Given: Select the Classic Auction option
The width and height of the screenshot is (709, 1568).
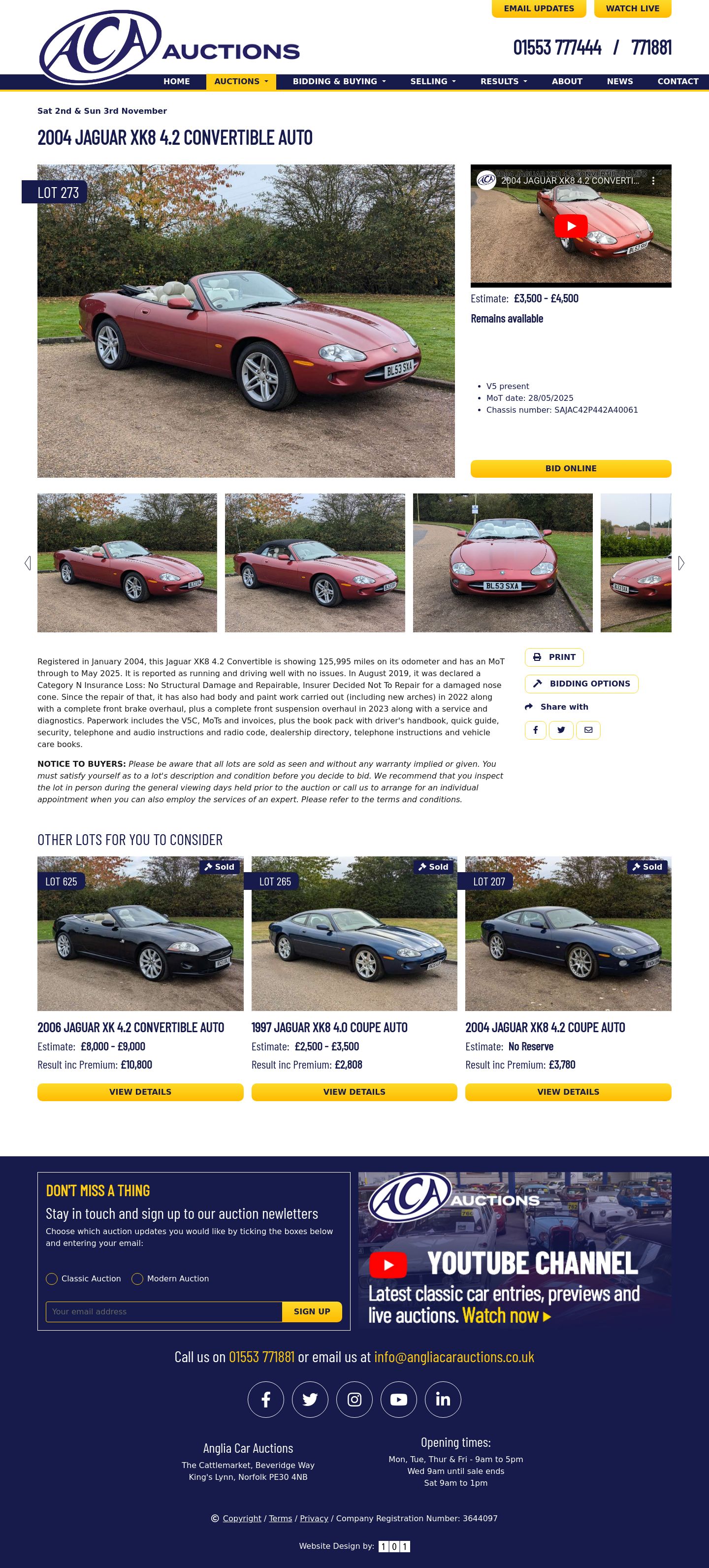Looking at the screenshot, I should coord(52,1279).
